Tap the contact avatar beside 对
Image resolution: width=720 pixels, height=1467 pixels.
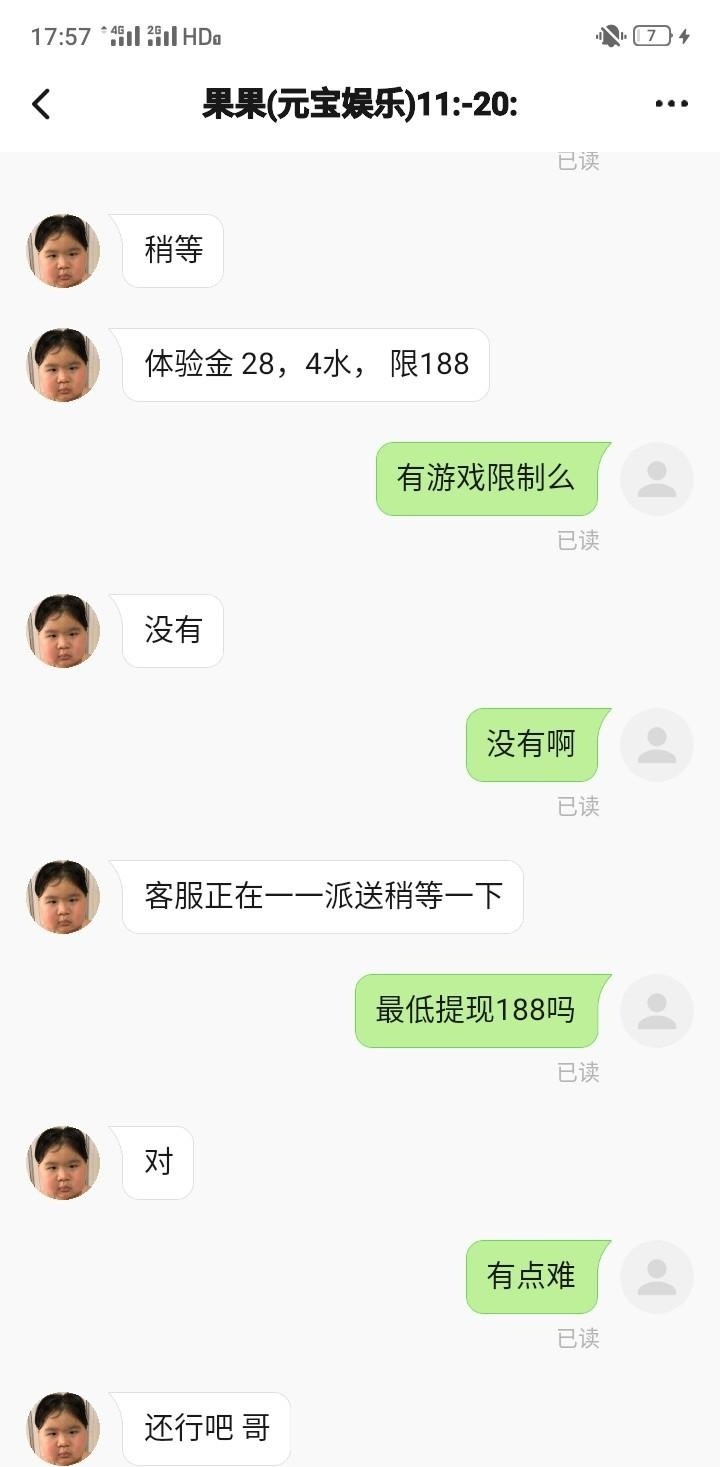(63, 1163)
